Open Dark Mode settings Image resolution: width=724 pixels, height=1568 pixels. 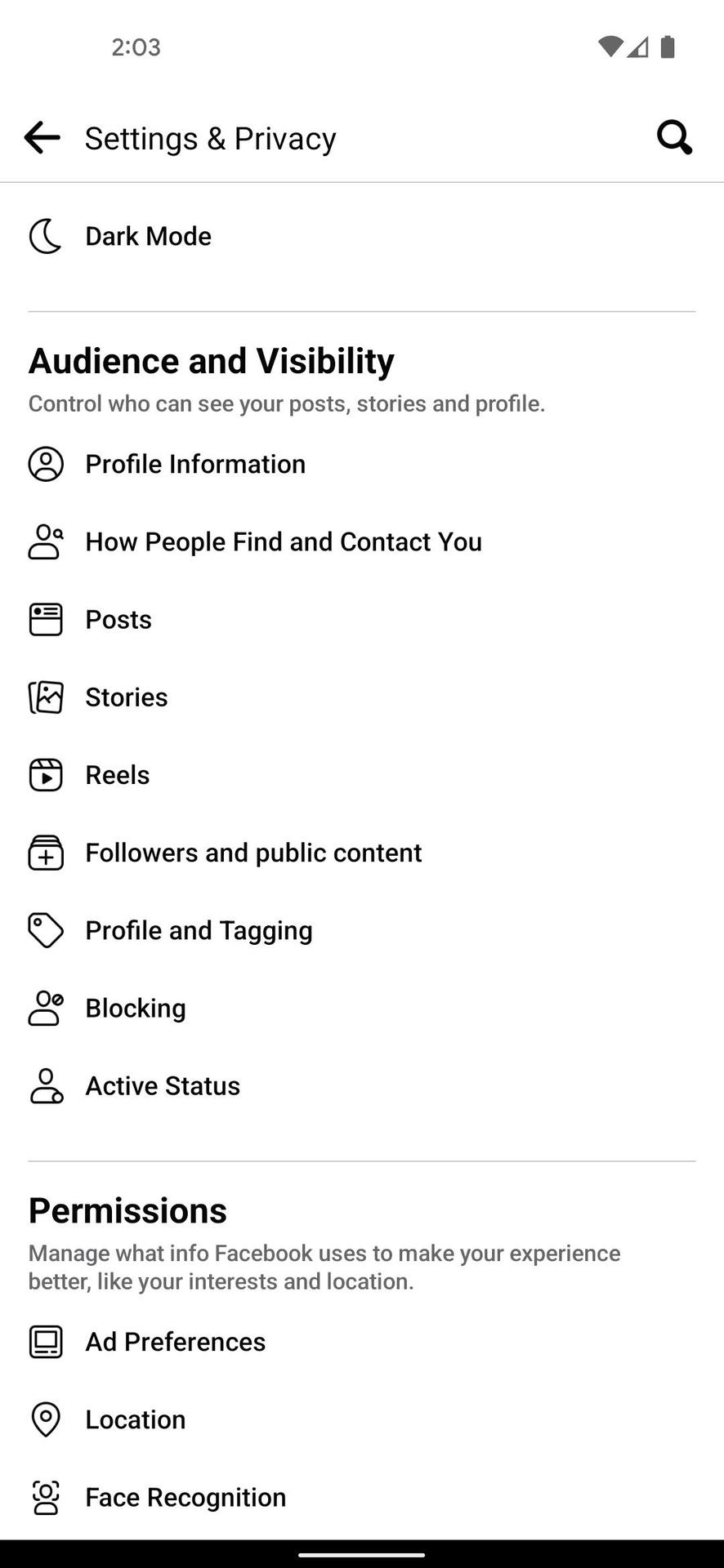(x=148, y=237)
